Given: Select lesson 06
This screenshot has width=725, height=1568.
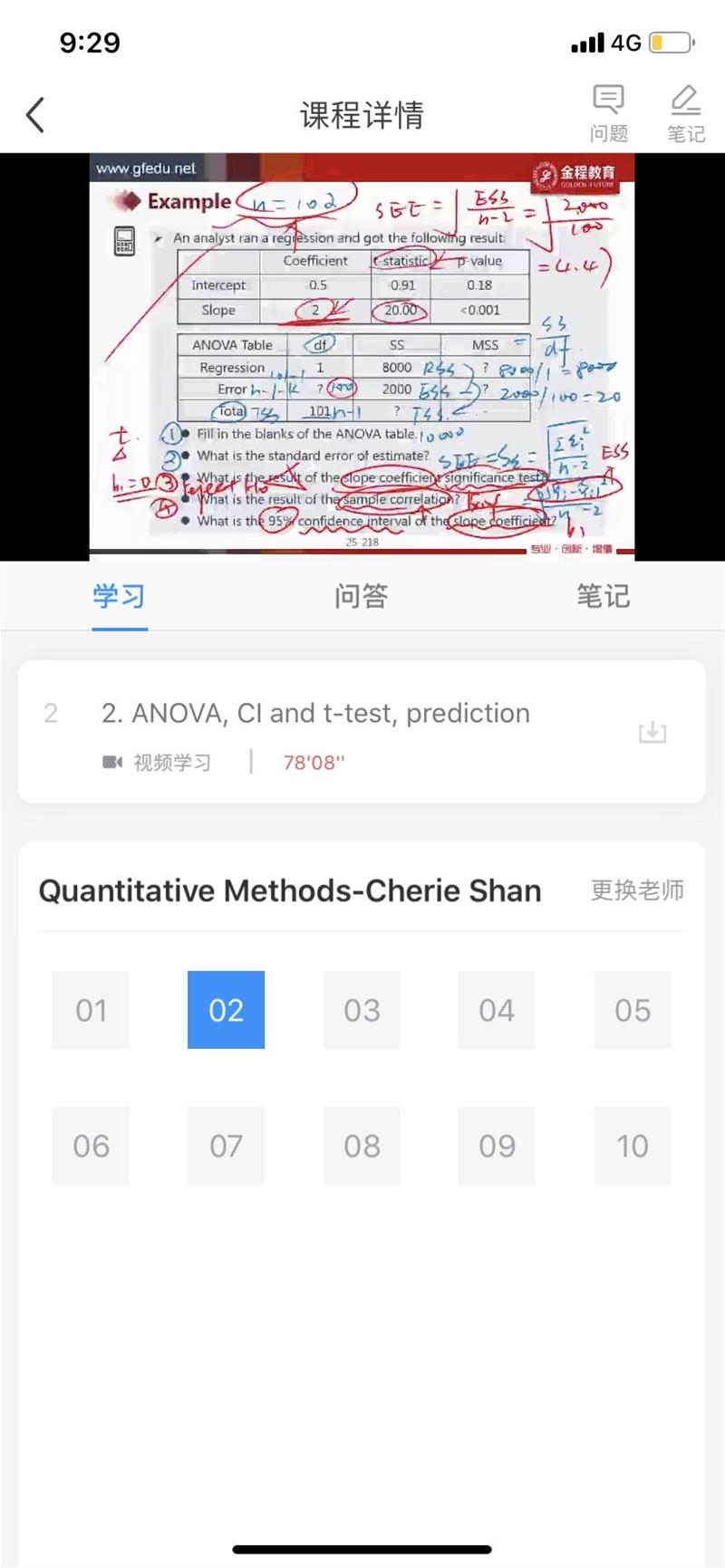Looking at the screenshot, I should 91,1145.
